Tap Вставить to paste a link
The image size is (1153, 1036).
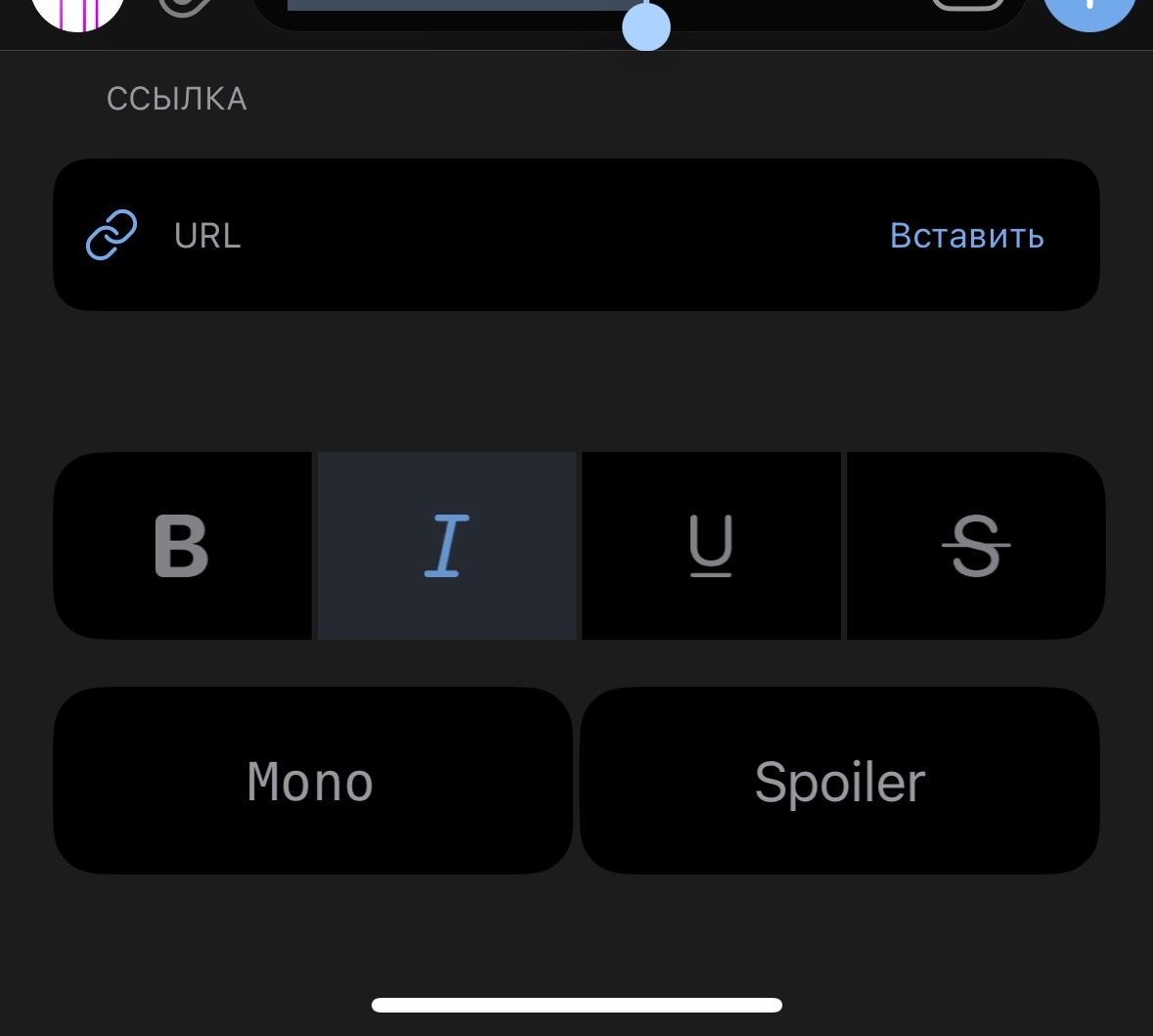pos(966,236)
